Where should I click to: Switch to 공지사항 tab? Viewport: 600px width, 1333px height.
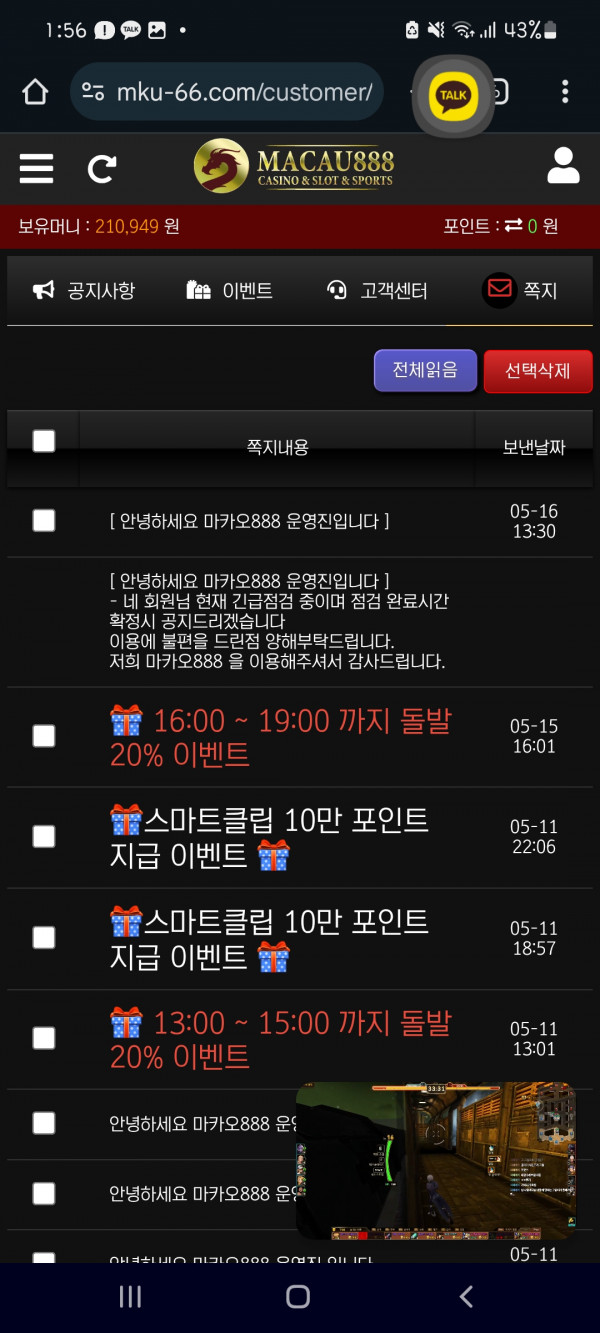click(x=84, y=291)
